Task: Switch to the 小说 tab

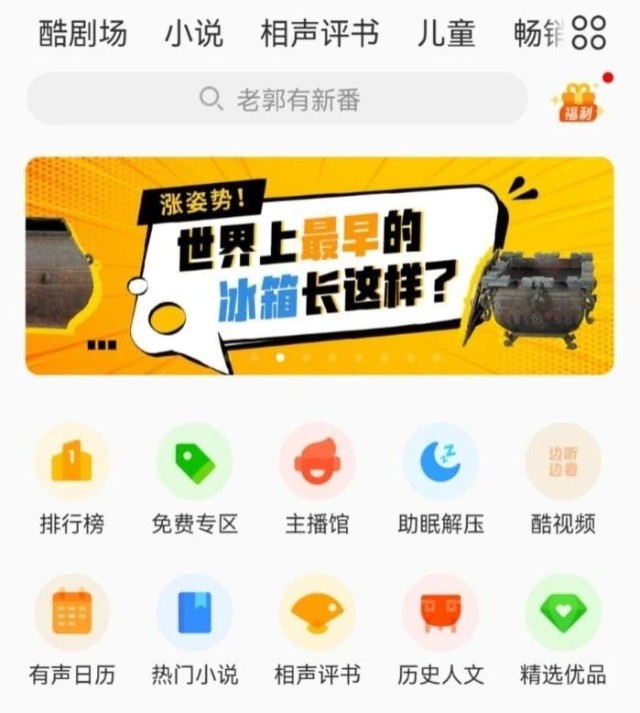Action: click(194, 34)
